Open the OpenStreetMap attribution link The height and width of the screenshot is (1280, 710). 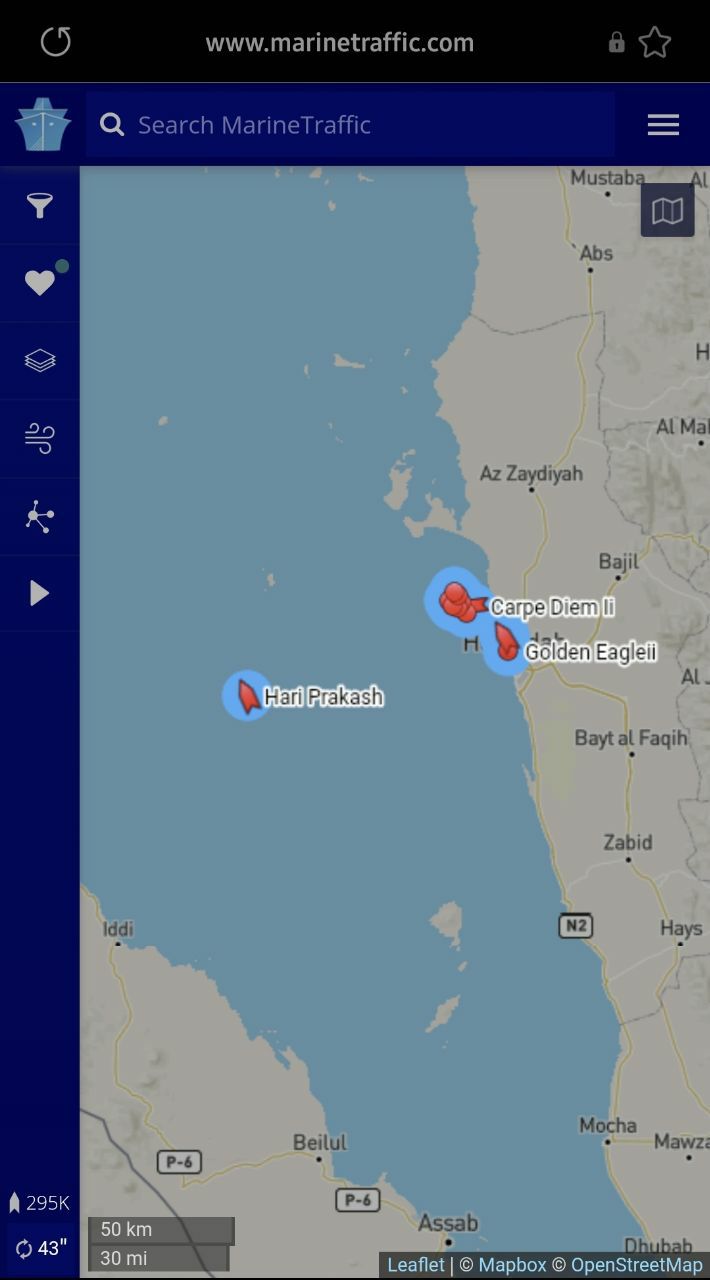(x=636, y=1265)
